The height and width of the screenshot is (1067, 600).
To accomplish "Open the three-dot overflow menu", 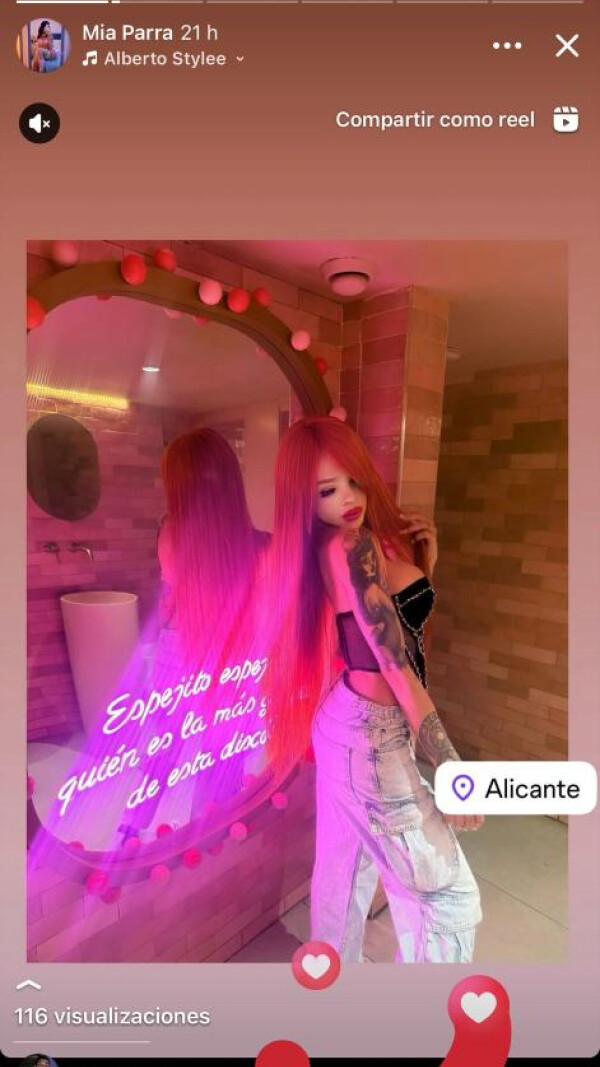I will [507, 45].
